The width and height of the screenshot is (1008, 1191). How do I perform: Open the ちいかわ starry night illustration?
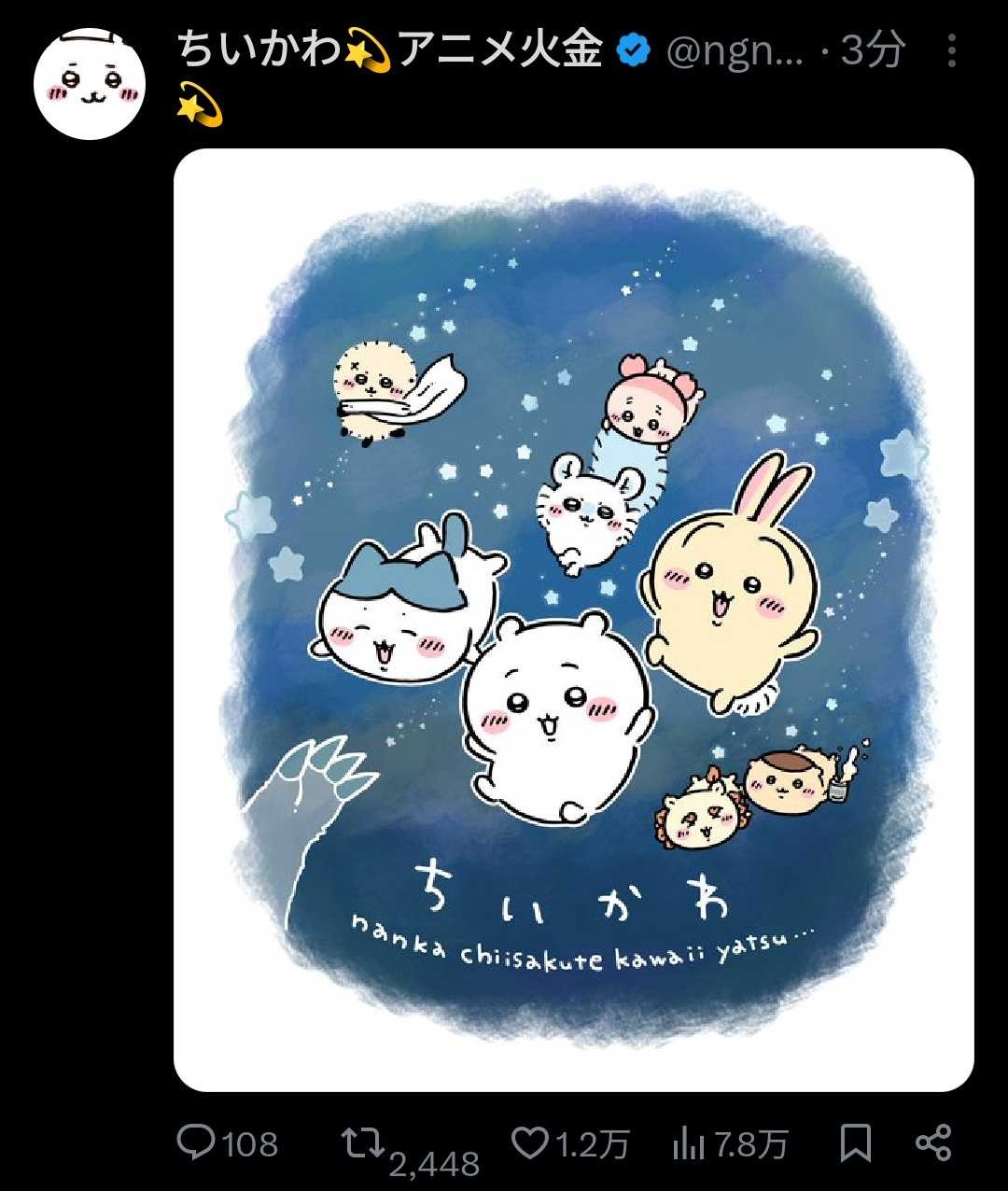point(574,620)
